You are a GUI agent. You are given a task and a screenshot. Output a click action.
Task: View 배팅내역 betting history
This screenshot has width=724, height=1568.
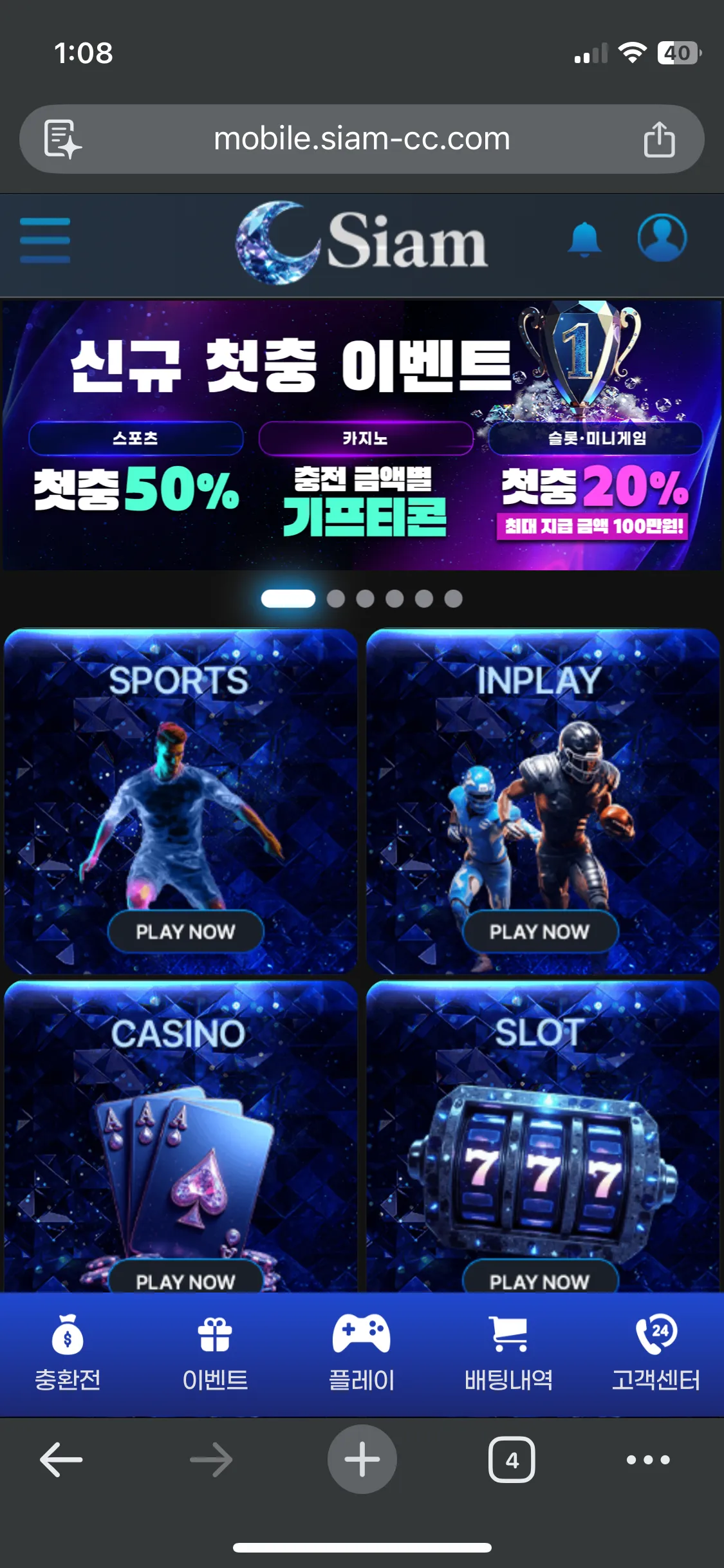pyautogui.click(x=508, y=1354)
